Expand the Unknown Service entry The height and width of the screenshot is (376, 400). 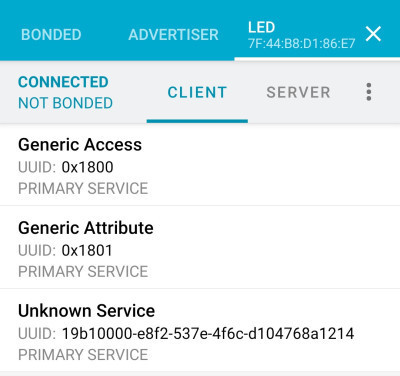200,330
